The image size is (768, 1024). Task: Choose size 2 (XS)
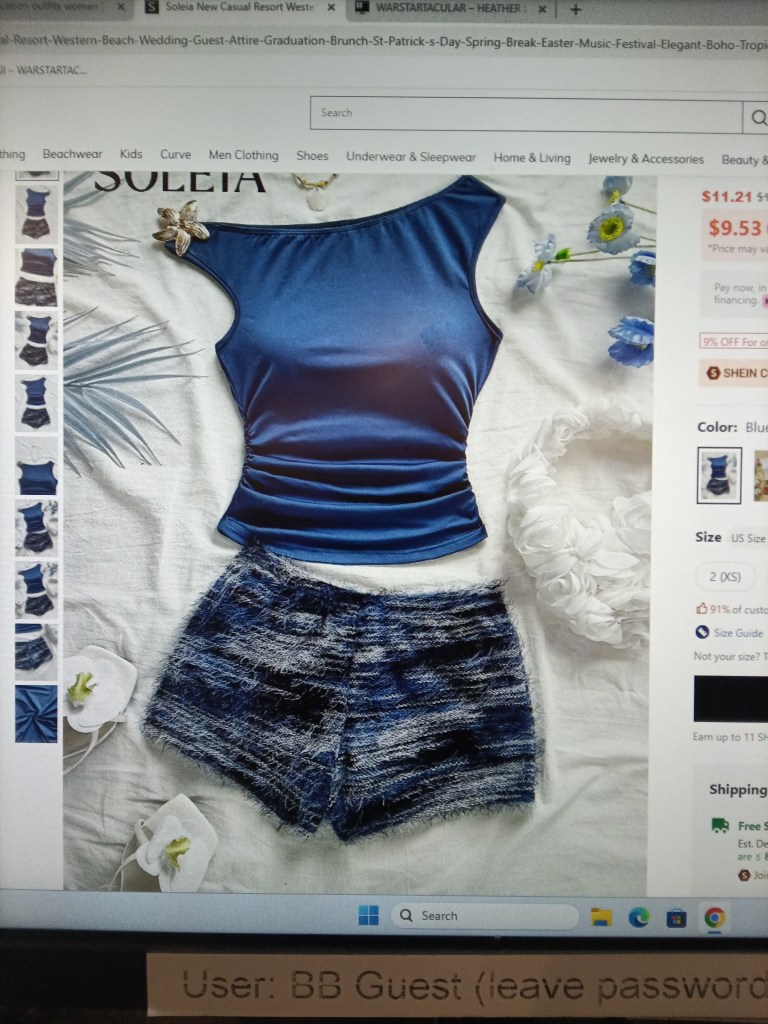(726, 577)
